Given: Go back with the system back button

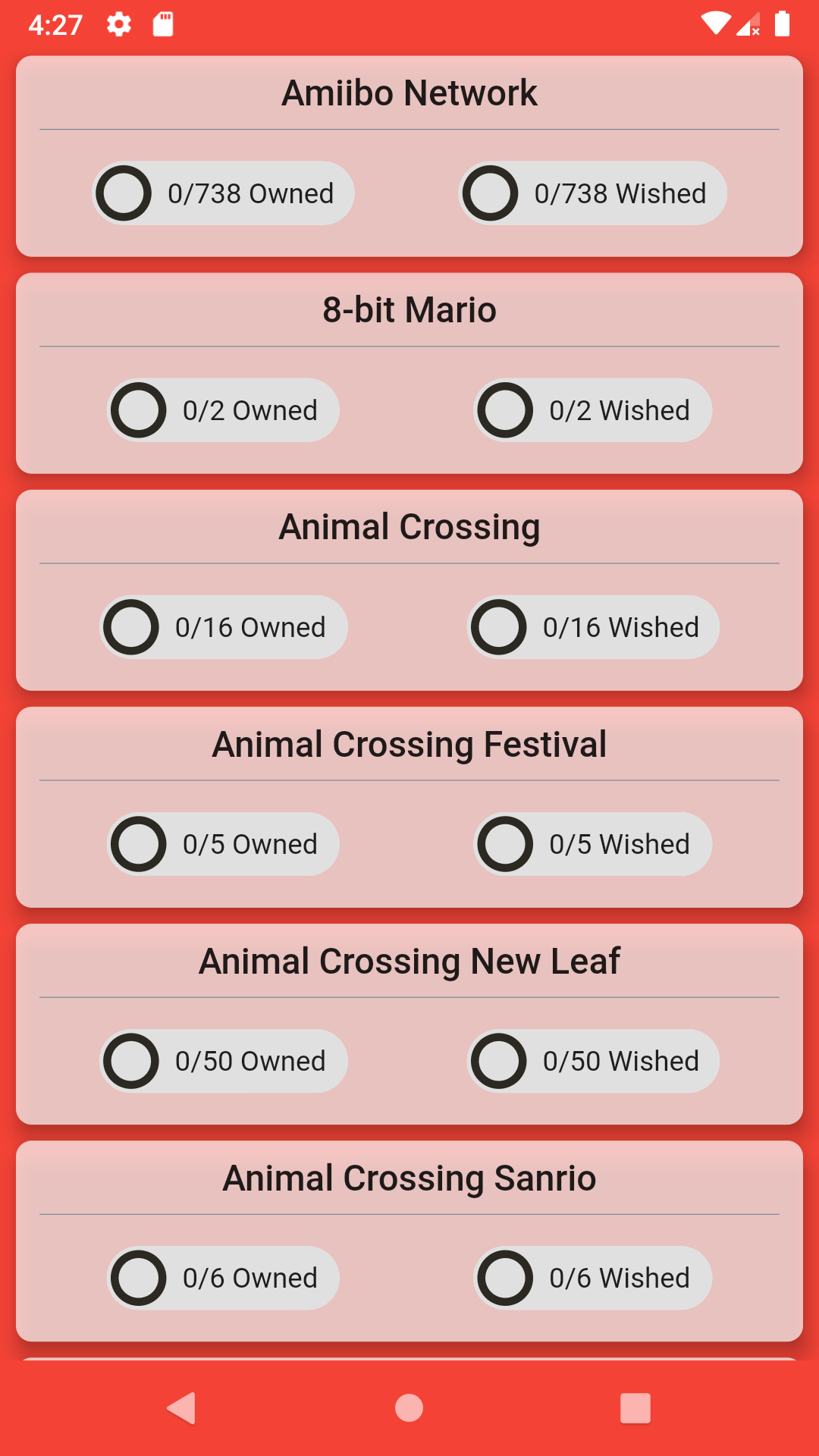Looking at the screenshot, I should [x=182, y=1408].
